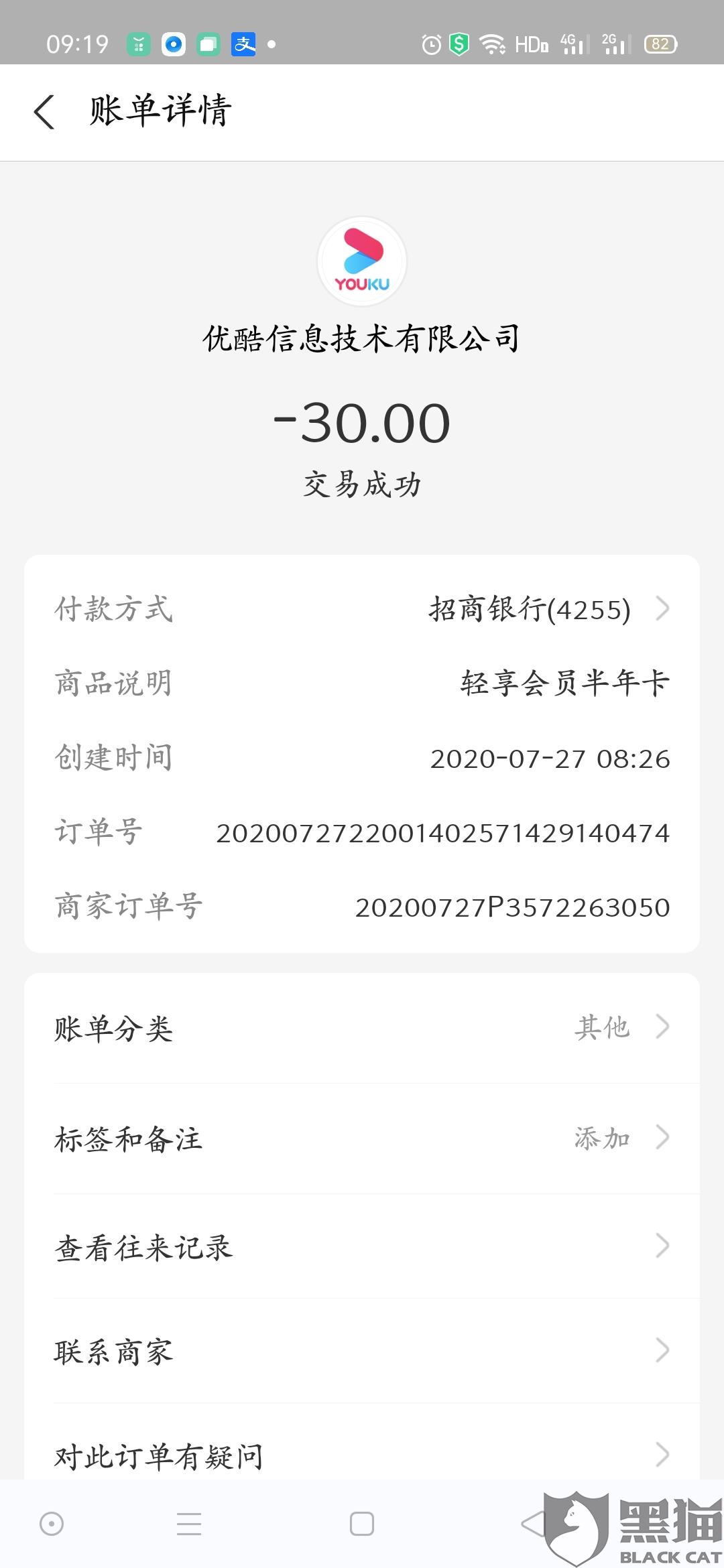
Task: Change the 账单分类 category
Action: [362, 1028]
